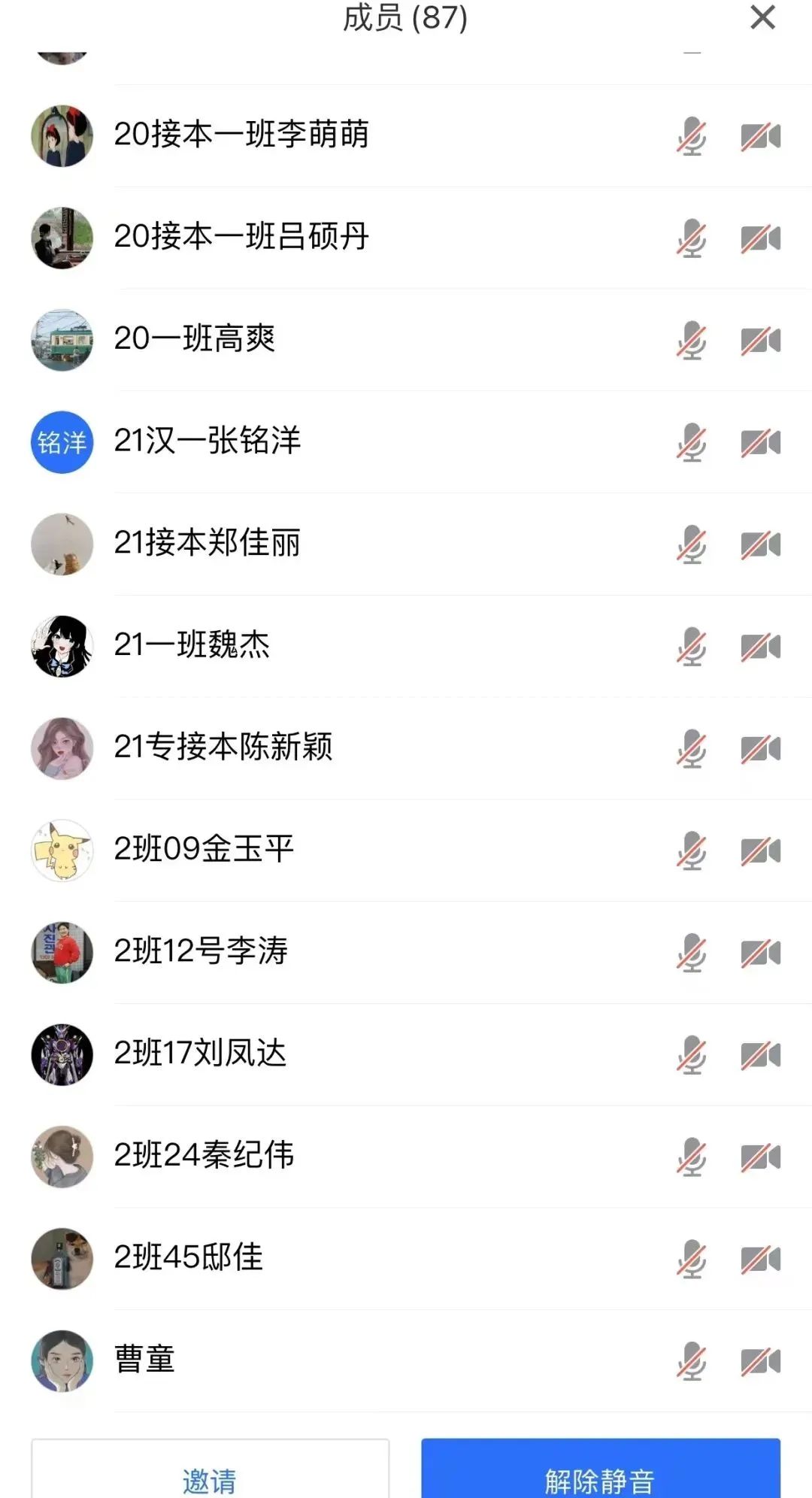This screenshot has width=812, height=1498.
Task: Tap camera icon for 2班45邸佳
Action: (760, 1260)
